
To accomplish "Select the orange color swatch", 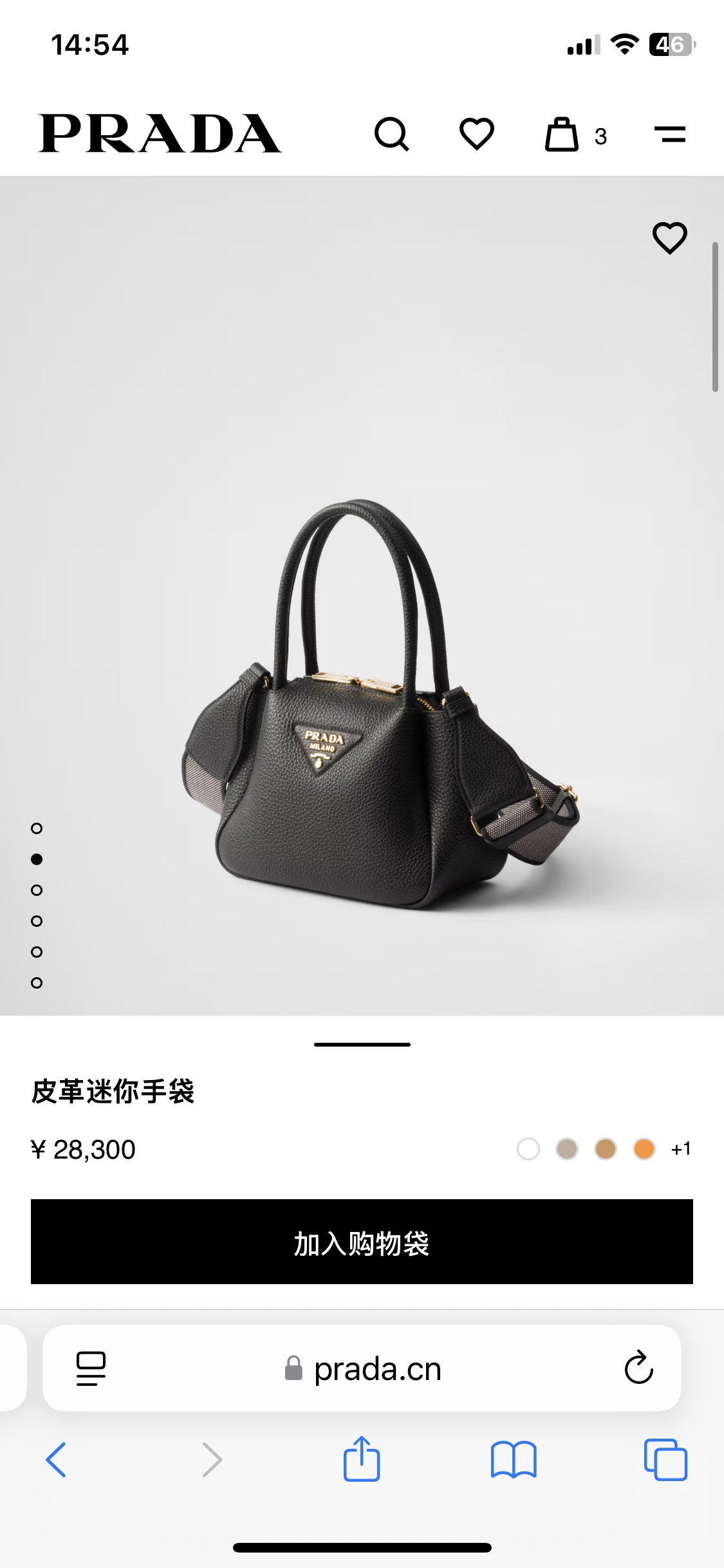I will tap(644, 1149).
